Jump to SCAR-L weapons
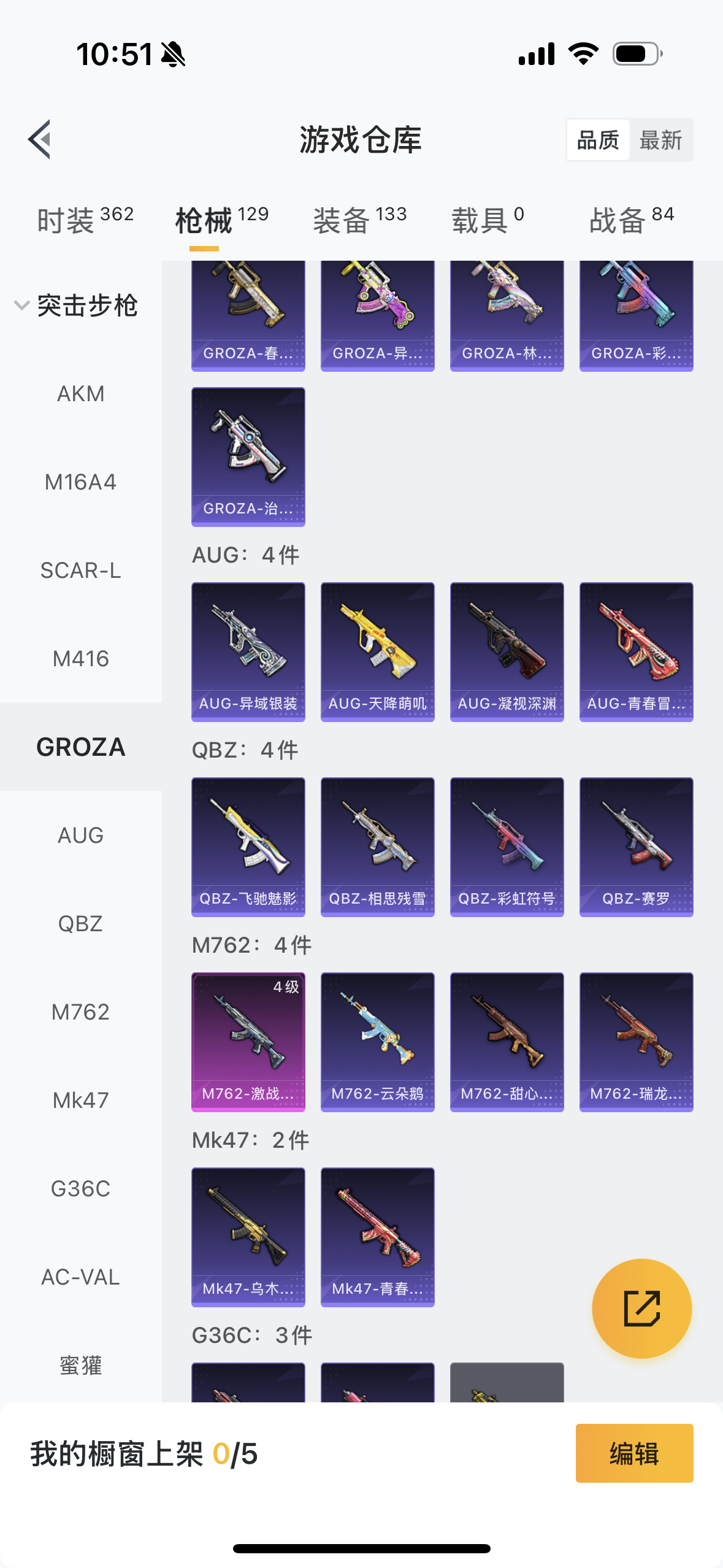723x1568 pixels. tap(80, 571)
